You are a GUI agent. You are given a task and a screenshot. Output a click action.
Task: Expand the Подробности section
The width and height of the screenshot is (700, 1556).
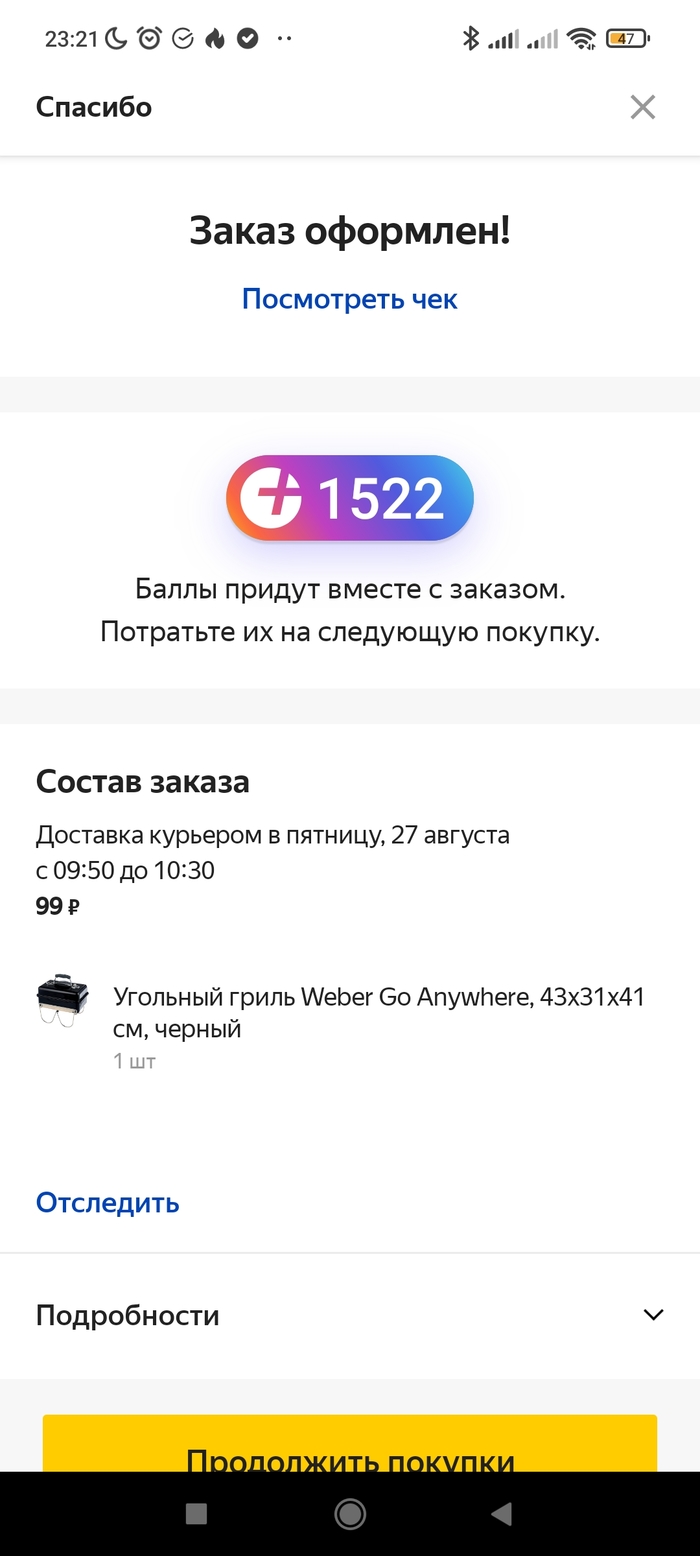coord(350,1315)
